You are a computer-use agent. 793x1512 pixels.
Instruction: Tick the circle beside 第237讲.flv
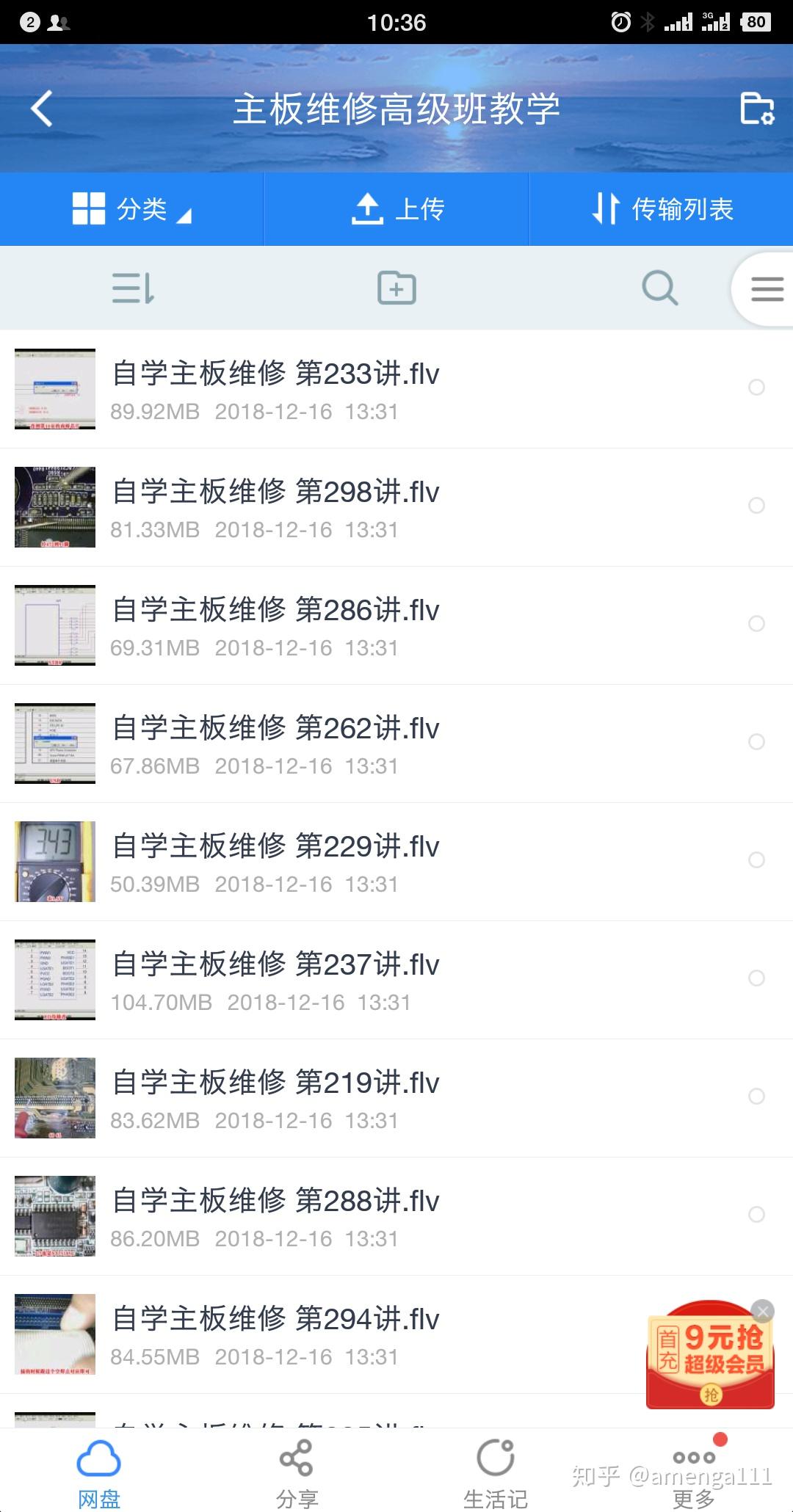point(756,978)
